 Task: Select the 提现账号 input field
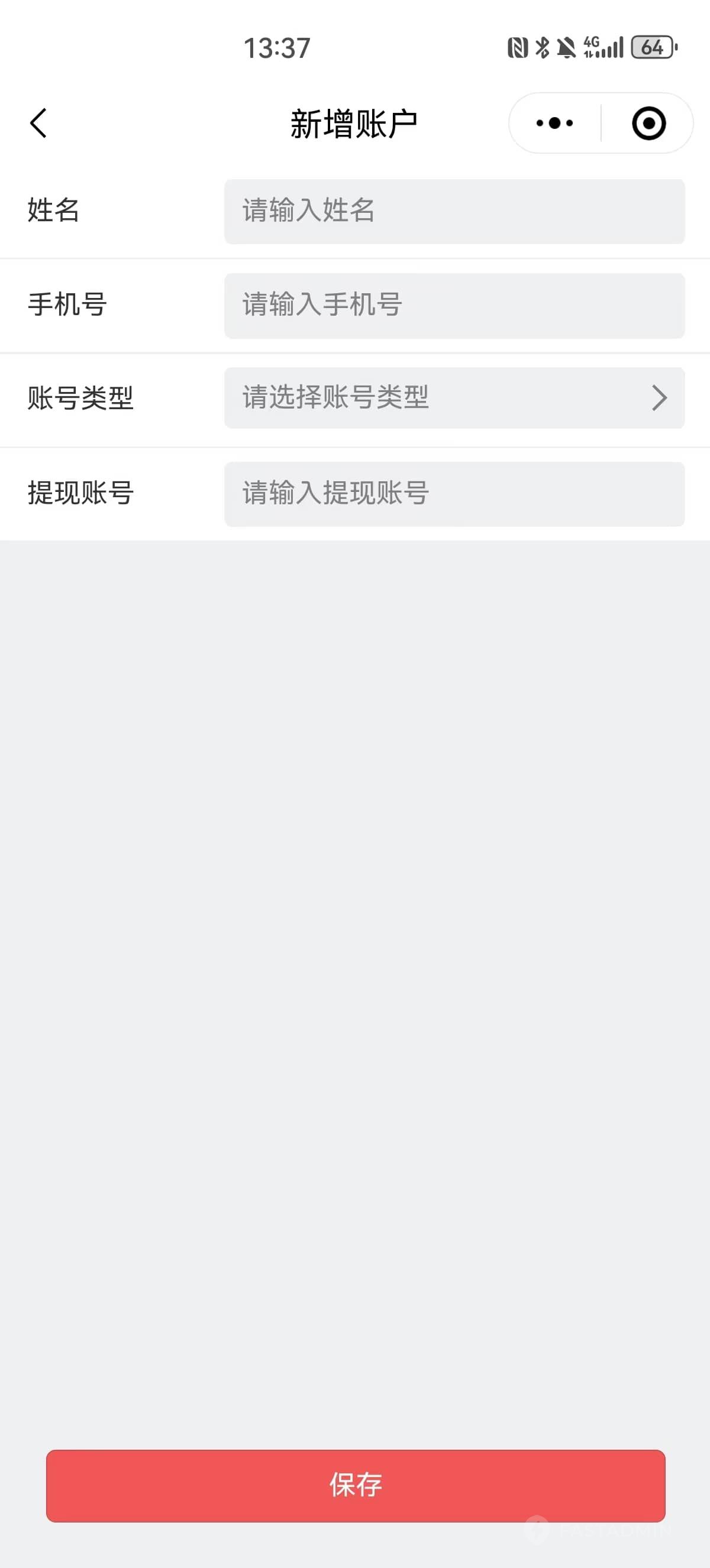click(454, 494)
